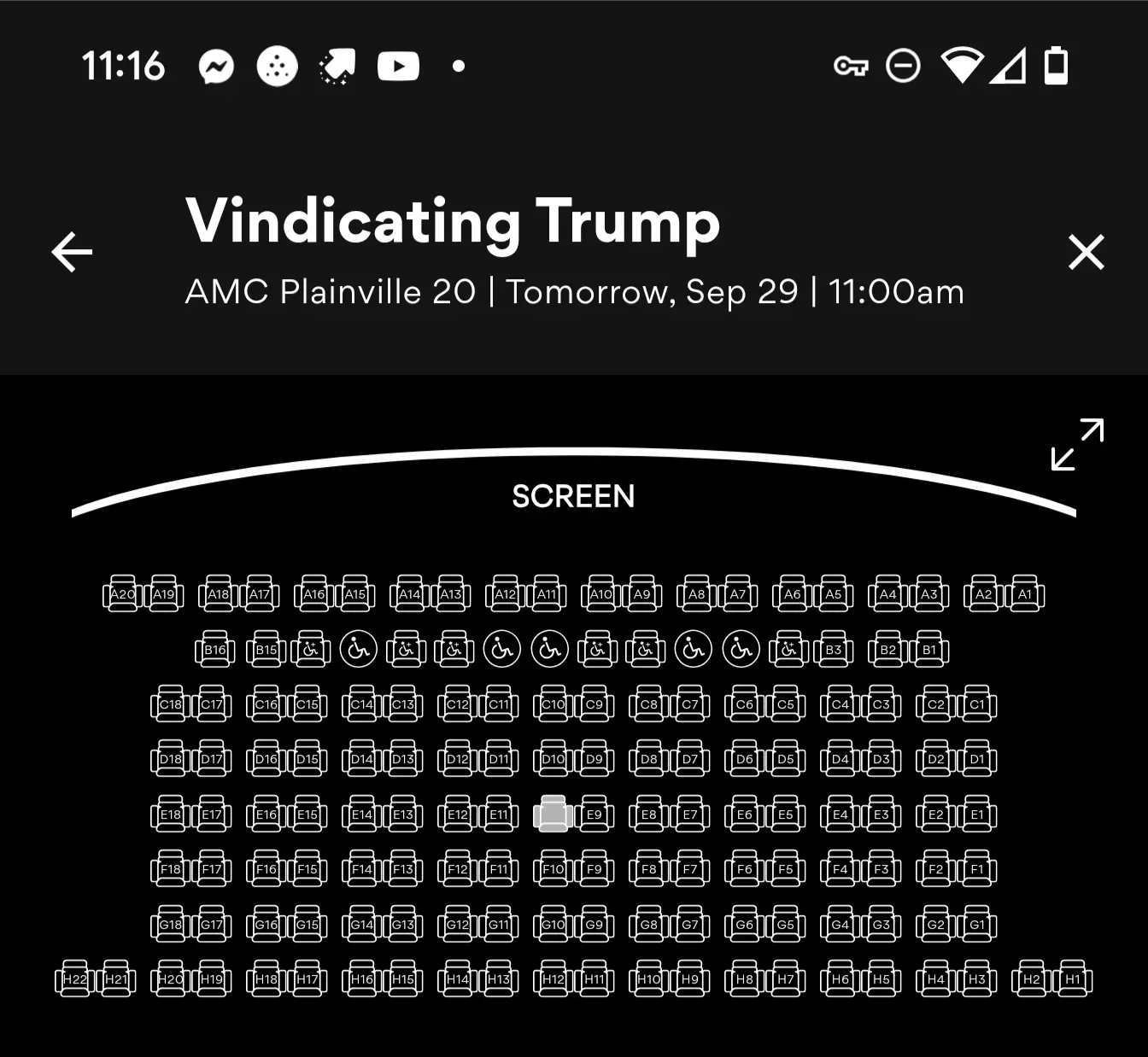Select seat H22
Screen dimensions: 1148x1057
(74, 978)
